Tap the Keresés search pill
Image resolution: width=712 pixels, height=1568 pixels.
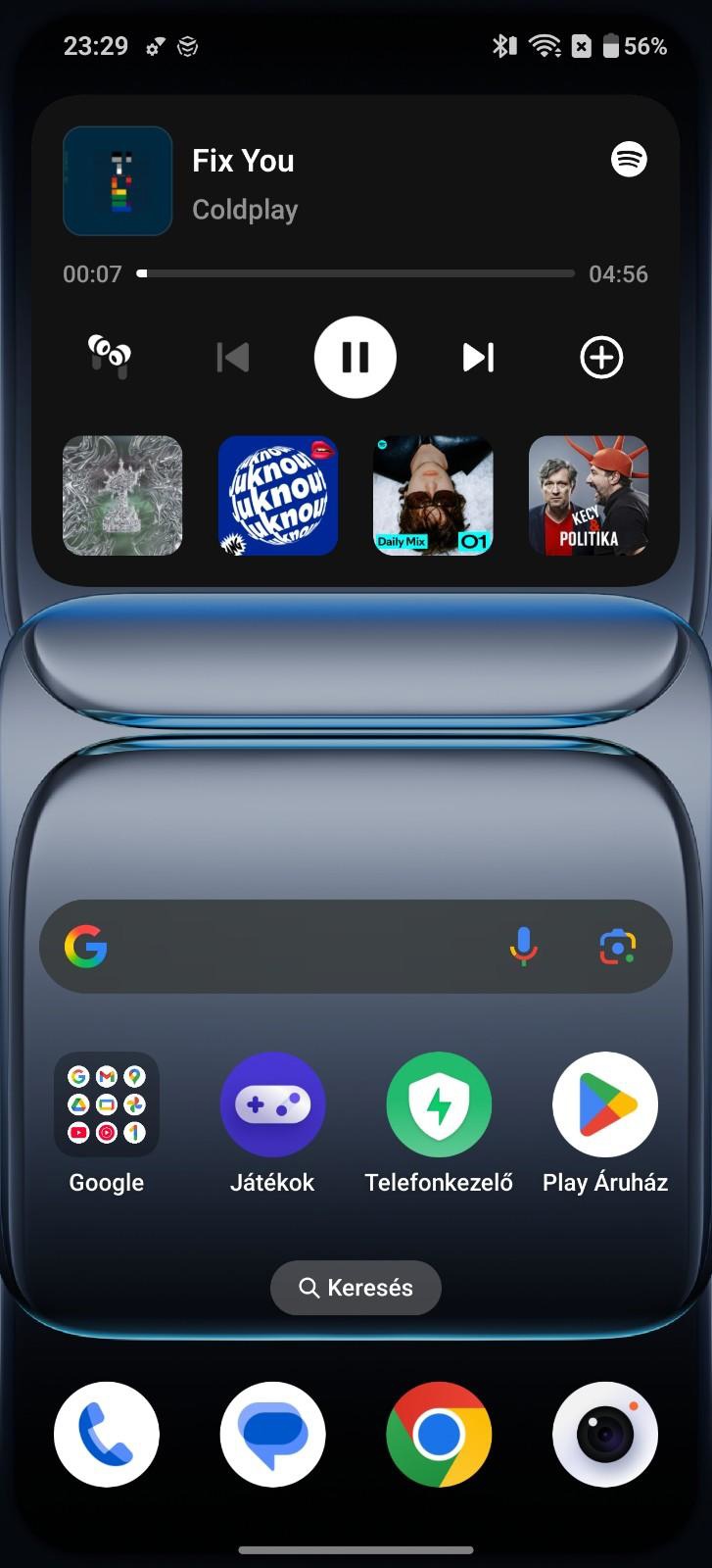(356, 1288)
